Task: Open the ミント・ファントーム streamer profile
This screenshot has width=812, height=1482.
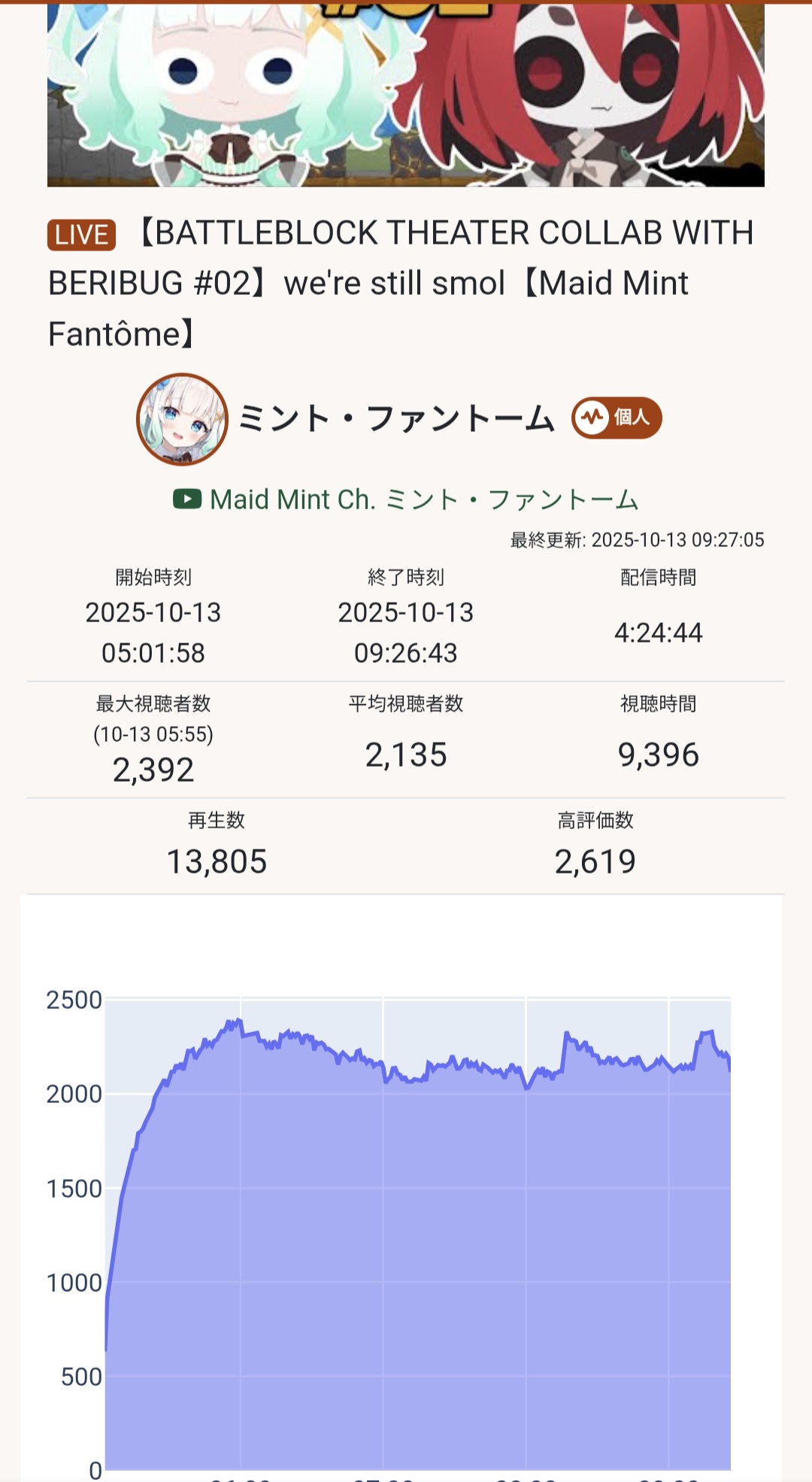Action: point(396,418)
